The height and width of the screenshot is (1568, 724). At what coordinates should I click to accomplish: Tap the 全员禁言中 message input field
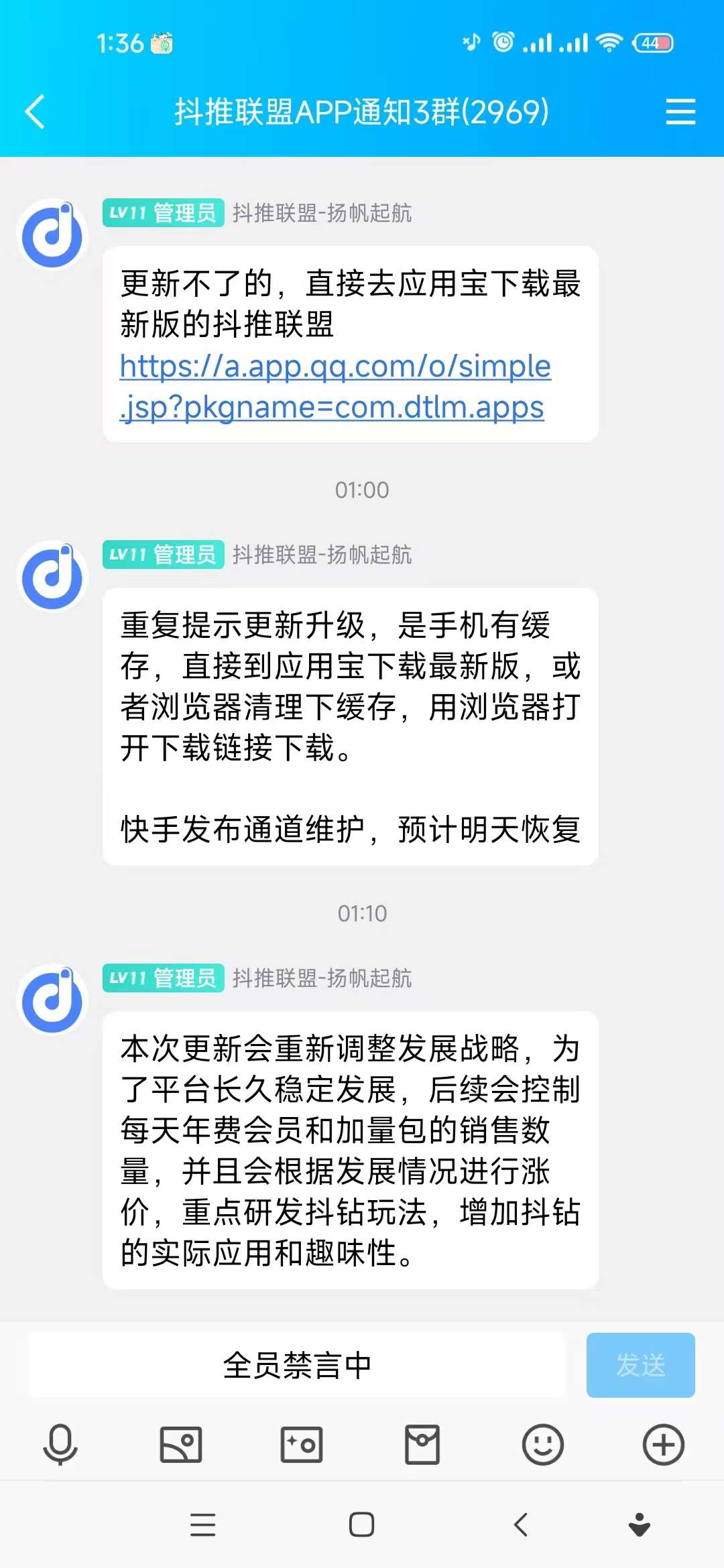[297, 1365]
